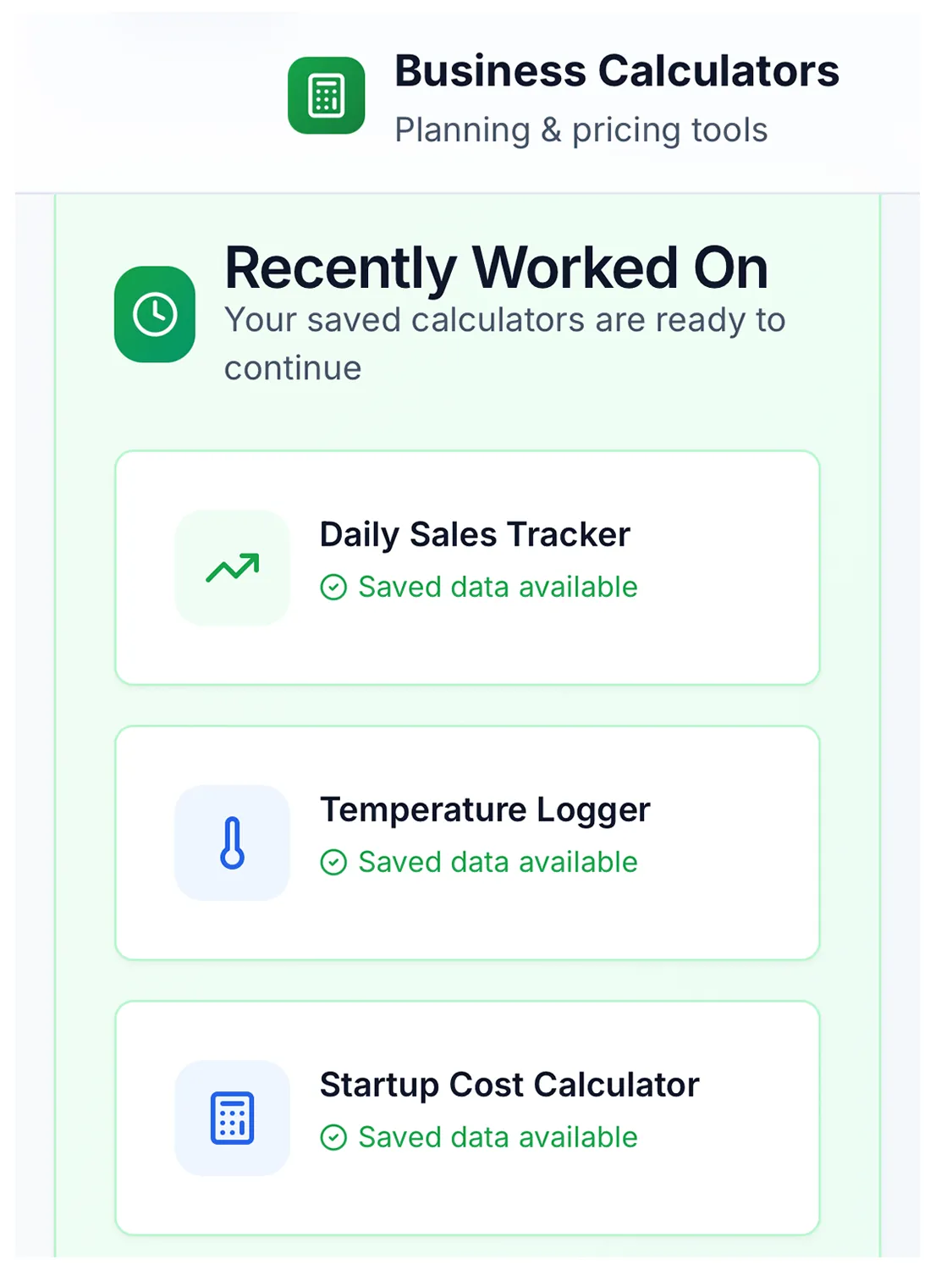Click the checkmark badge under Startup Cost Calculator
Image resolution: width=952 pixels, height=1270 pixels.
click(x=335, y=1137)
